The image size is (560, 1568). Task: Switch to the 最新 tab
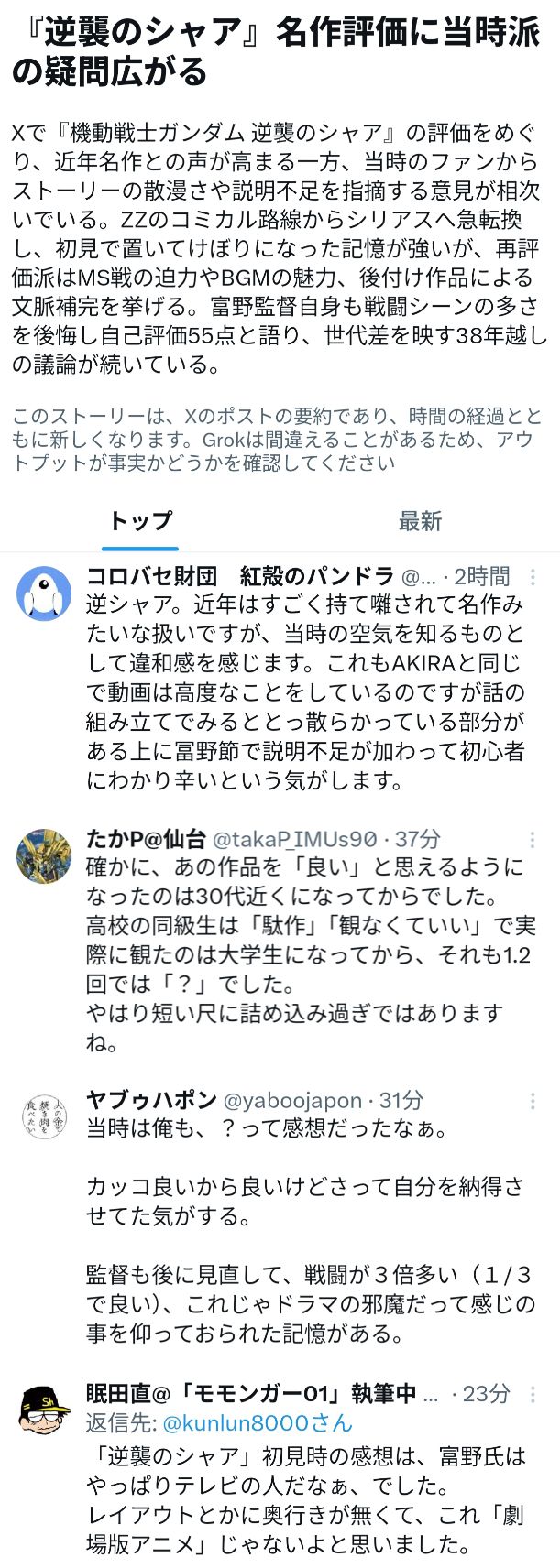coord(420,521)
